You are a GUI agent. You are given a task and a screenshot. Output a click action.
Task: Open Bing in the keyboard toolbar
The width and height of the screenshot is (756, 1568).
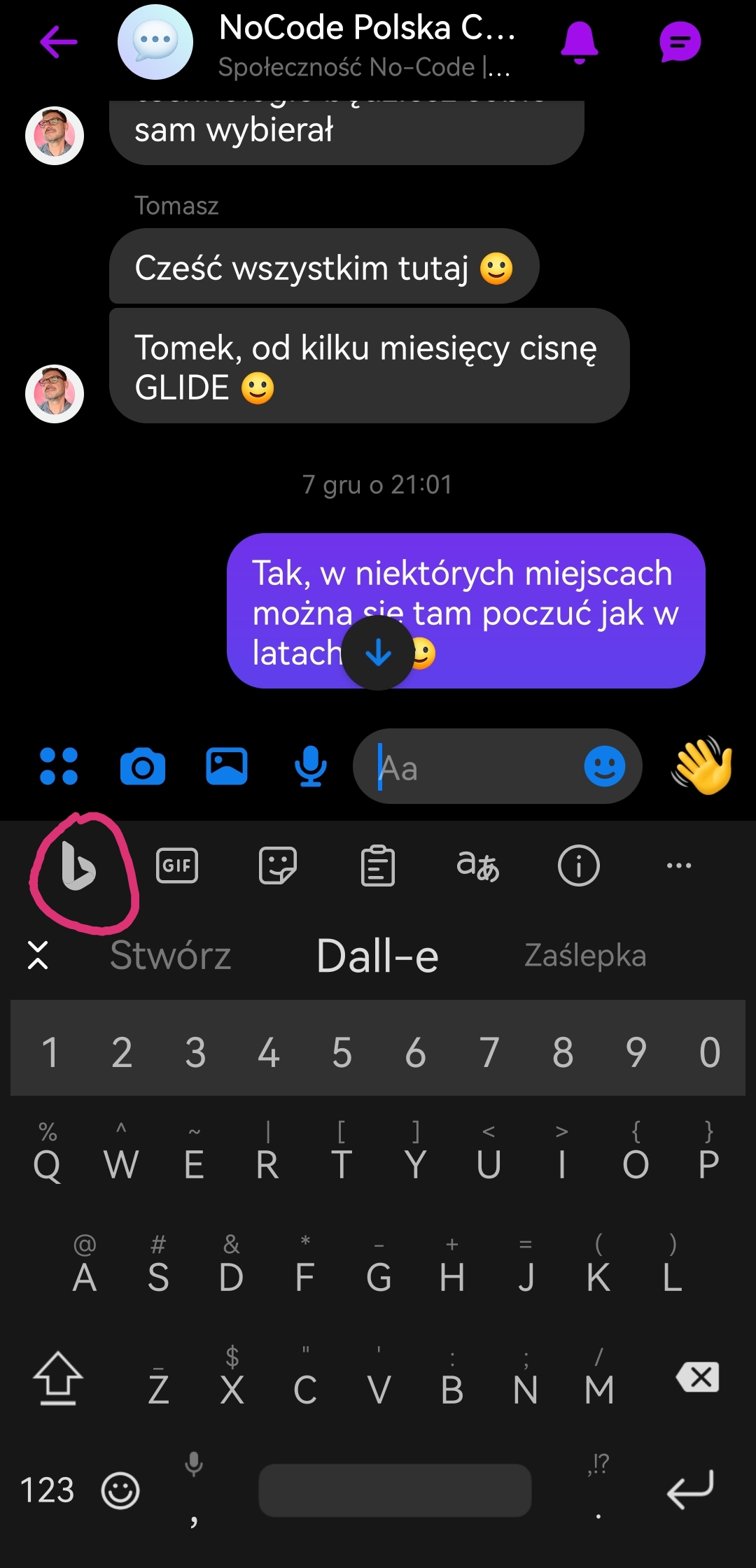pyautogui.click(x=78, y=866)
